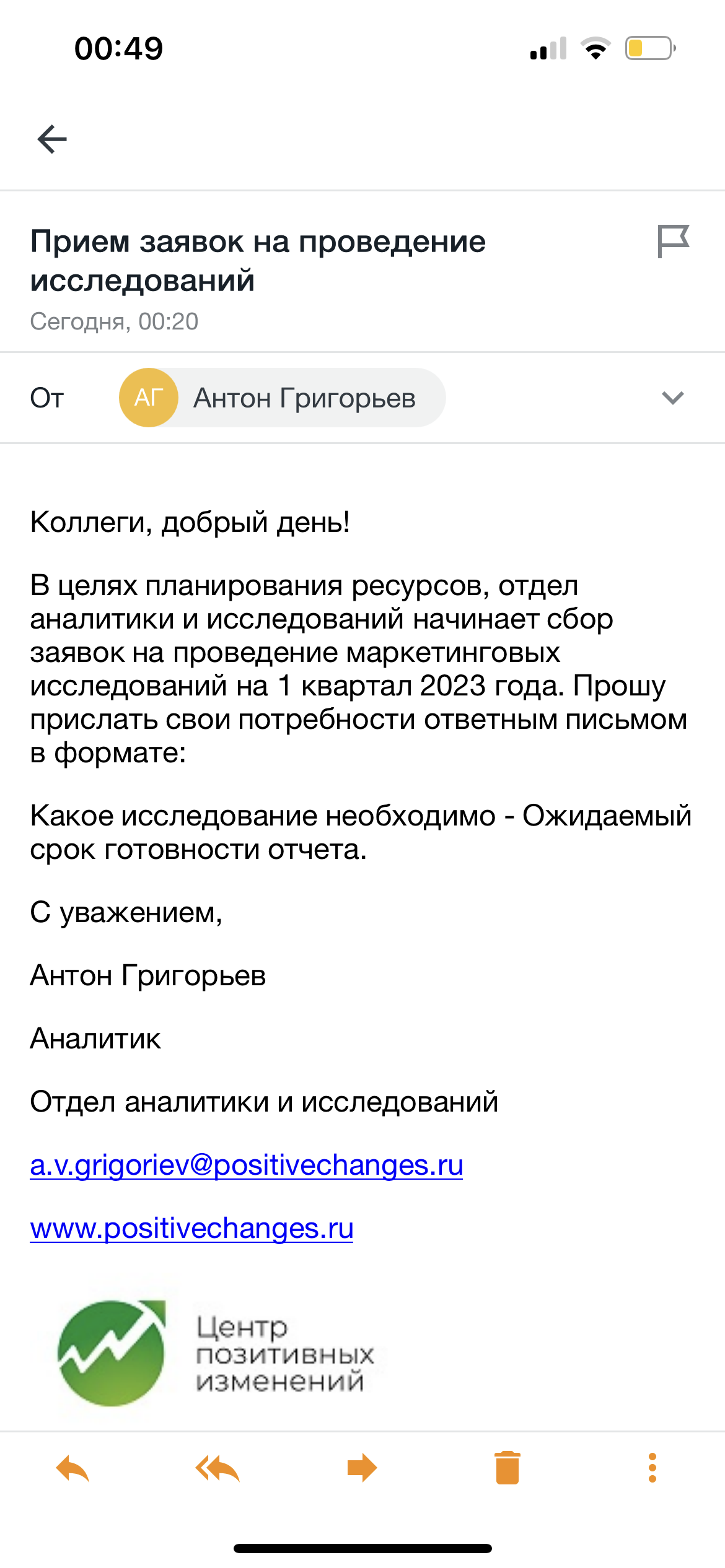Viewport: 725px width, 1568px height.
Task: Expand the sender details chevron
Action: (673, 398)
